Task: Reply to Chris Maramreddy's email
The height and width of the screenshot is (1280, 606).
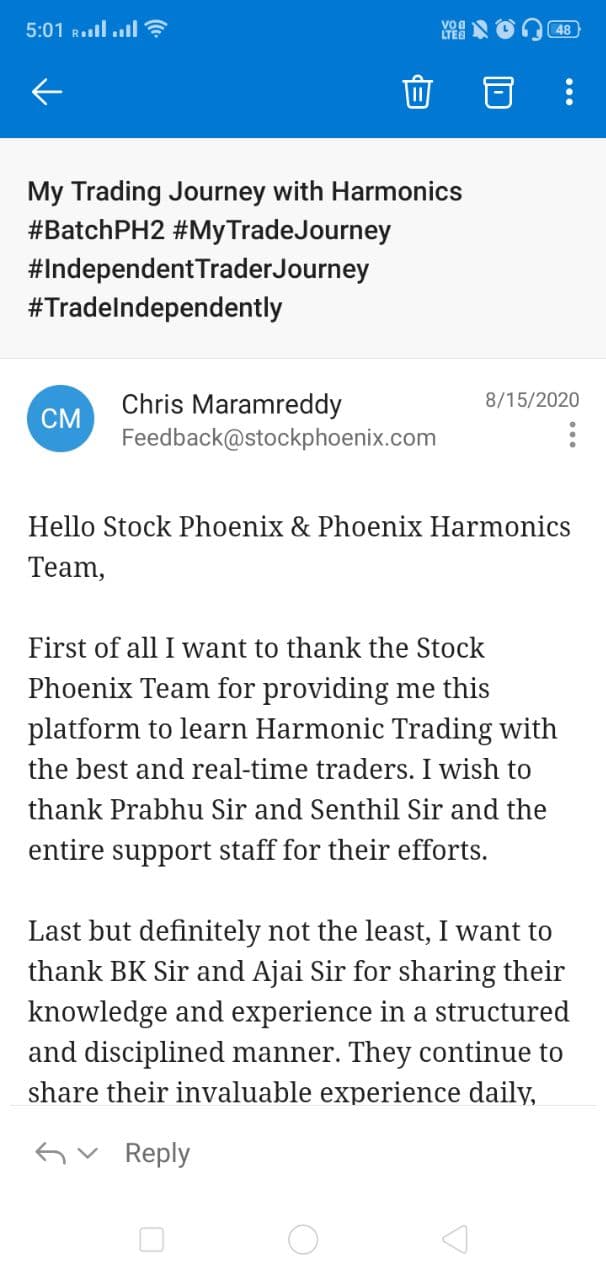Action: point(157,1153)
